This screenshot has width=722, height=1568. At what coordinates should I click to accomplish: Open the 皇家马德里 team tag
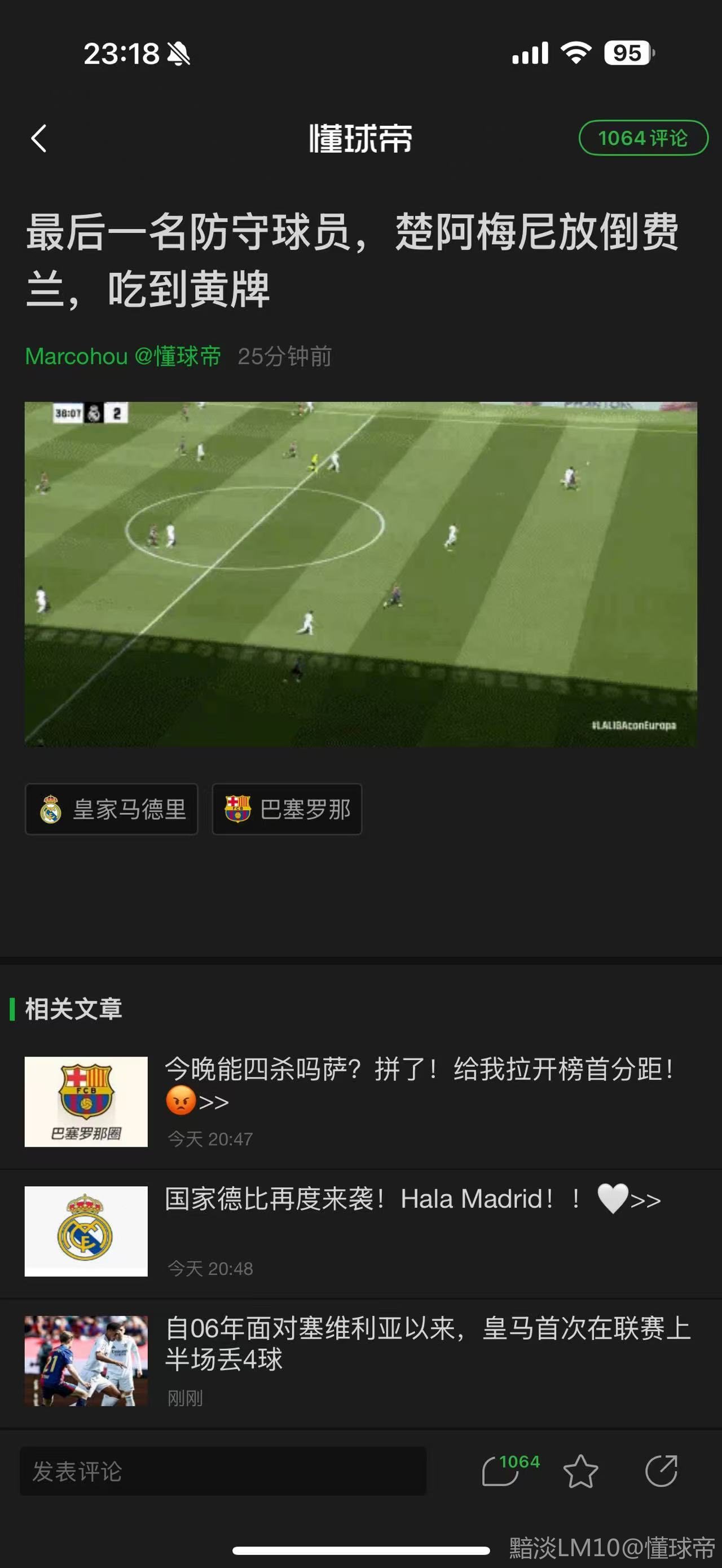(112, 809)
